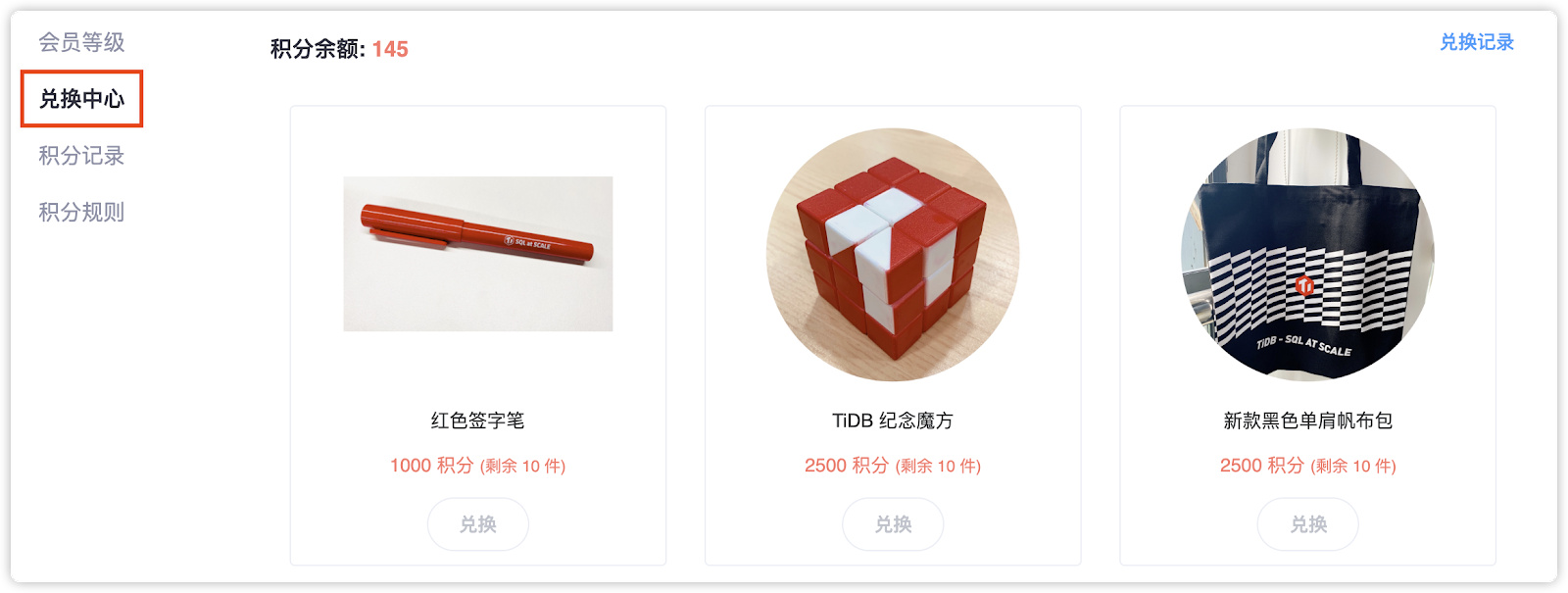Open the 红色签字笔 product card
1568x593 pixels.
(x=478, y=255)
